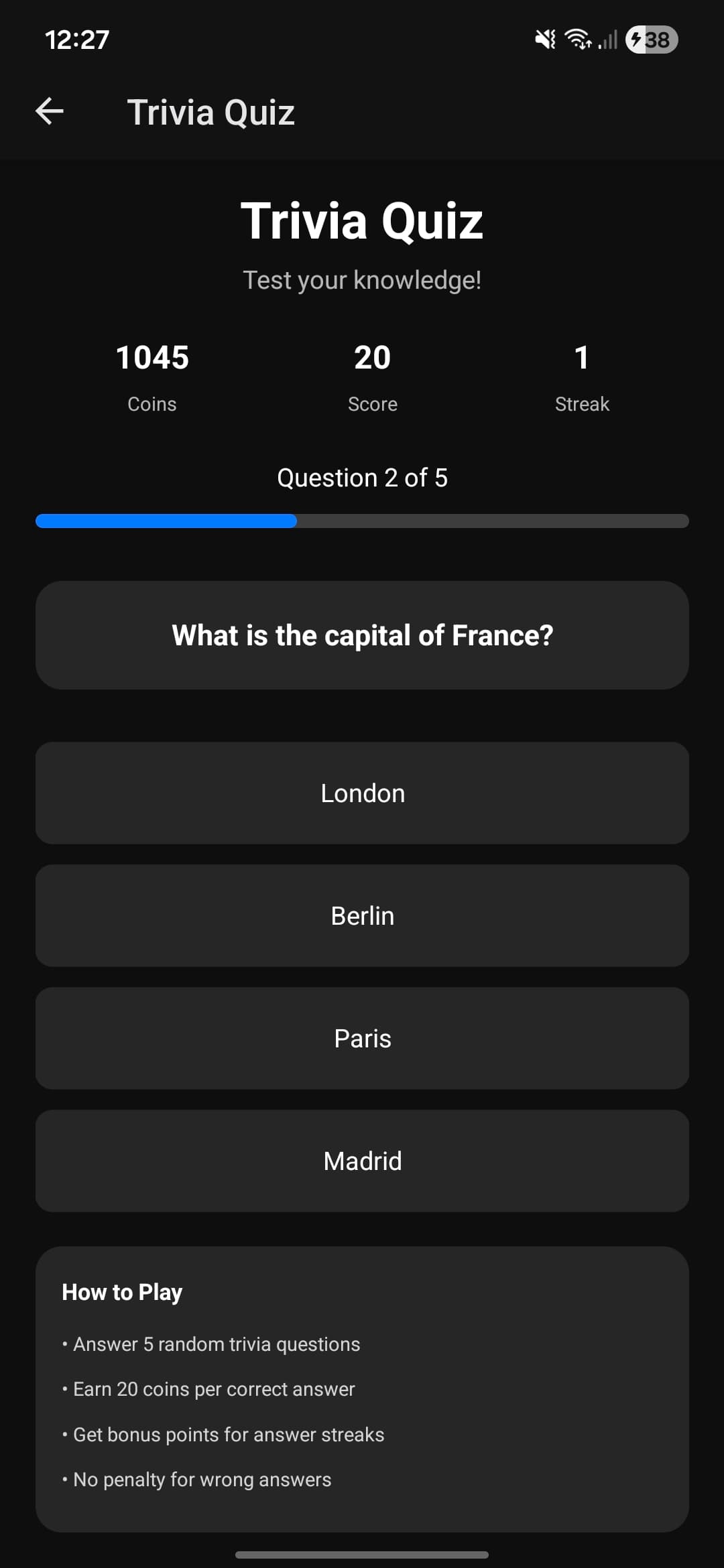
Task: Select London as the answer
Action: [x=362, y=793]
